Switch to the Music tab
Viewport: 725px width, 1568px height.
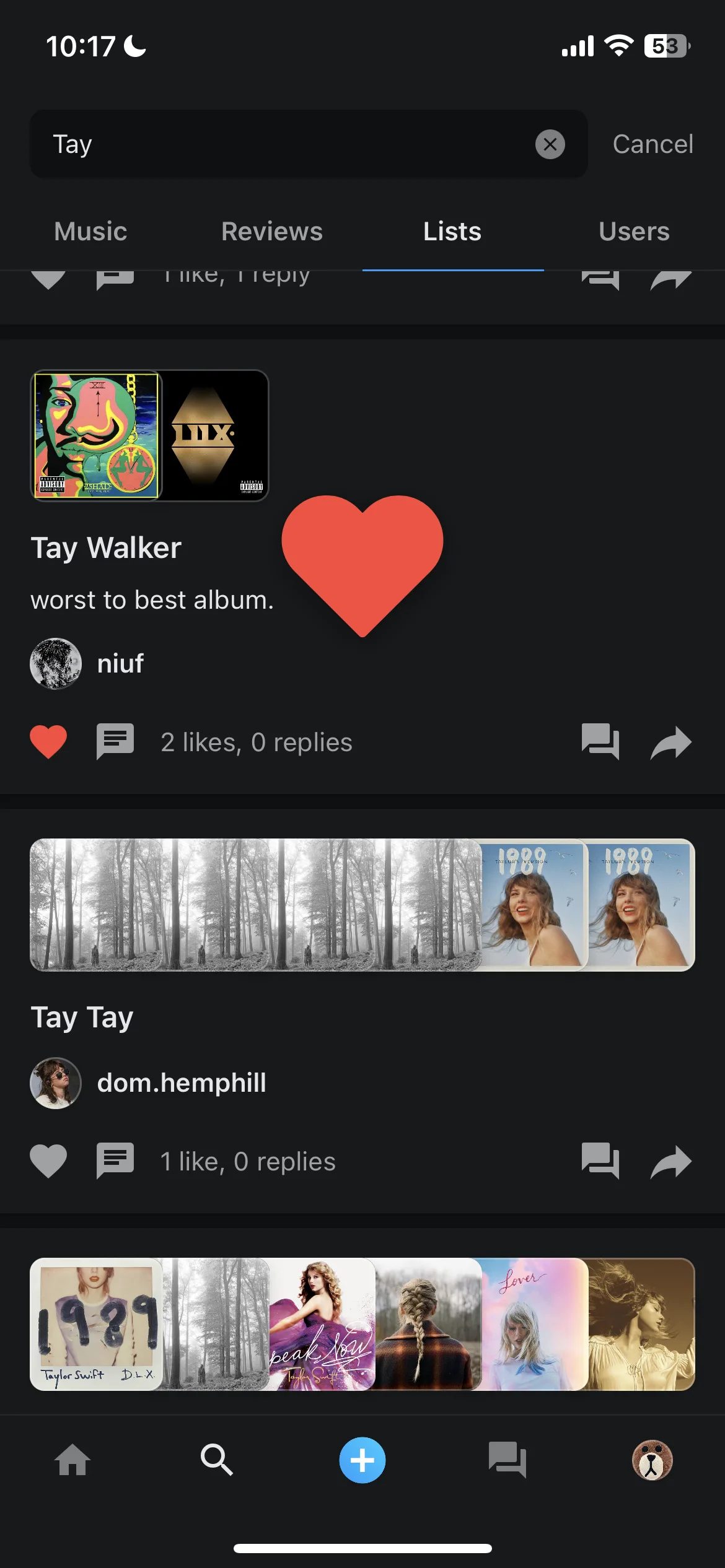coord(90,232)
